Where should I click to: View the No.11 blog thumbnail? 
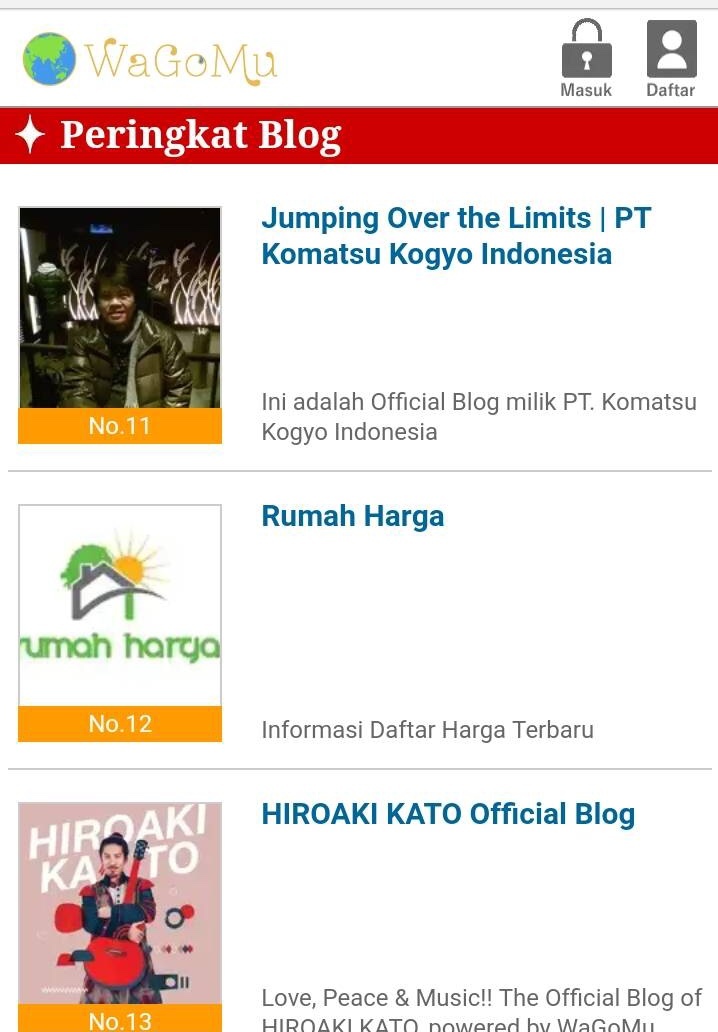120,308
